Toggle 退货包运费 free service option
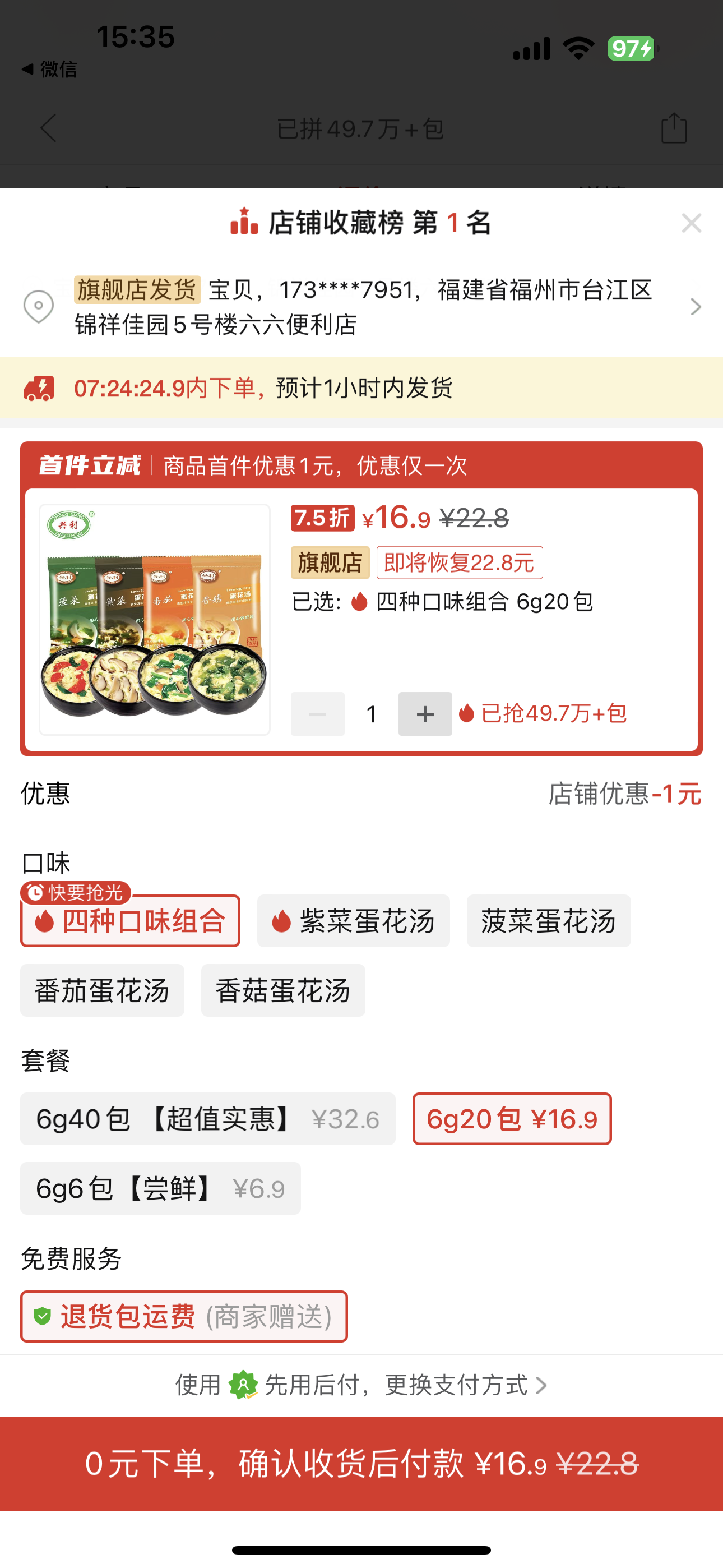 184,1317
